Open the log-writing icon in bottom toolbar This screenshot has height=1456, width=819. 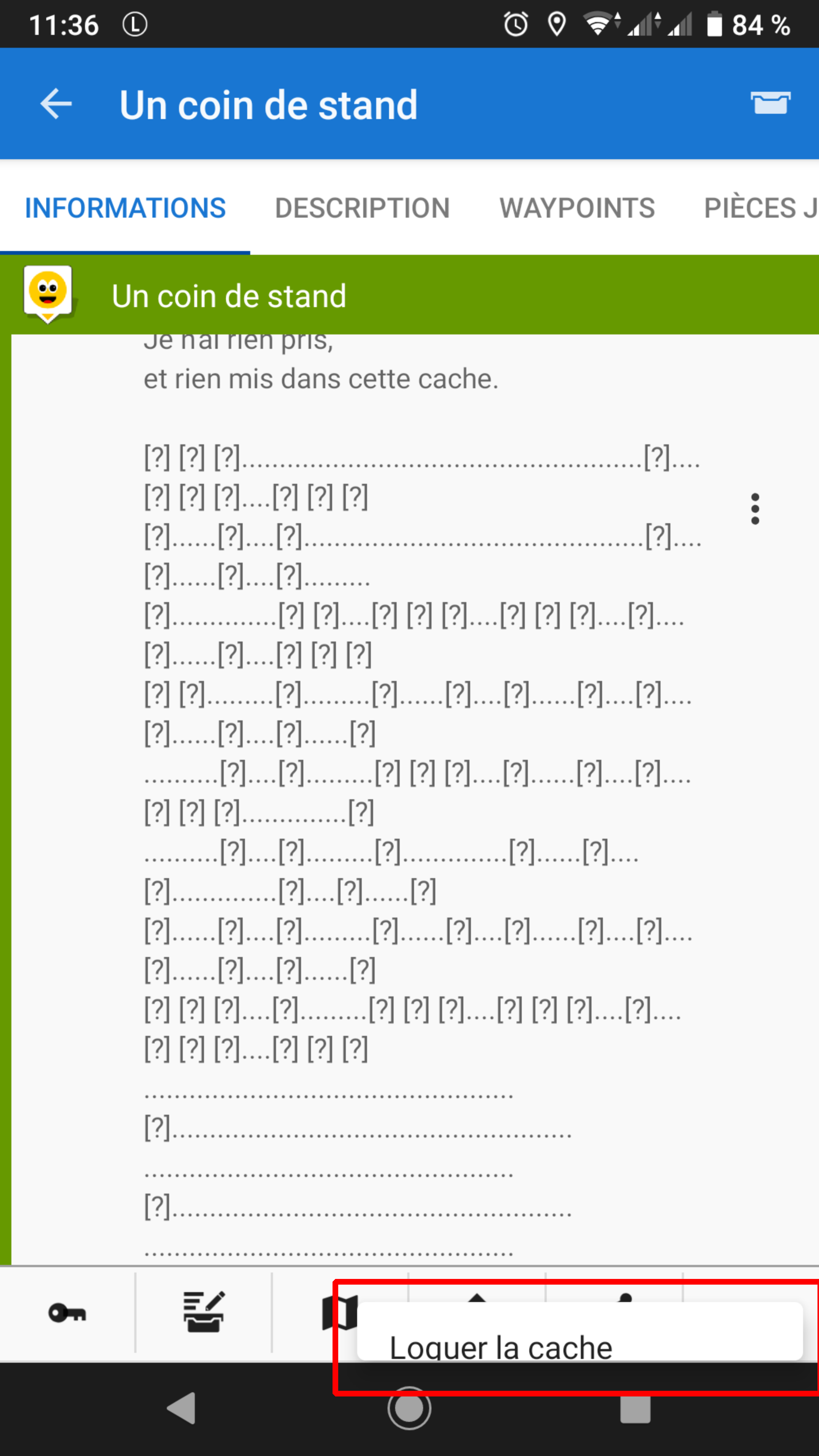(204, 1312)
